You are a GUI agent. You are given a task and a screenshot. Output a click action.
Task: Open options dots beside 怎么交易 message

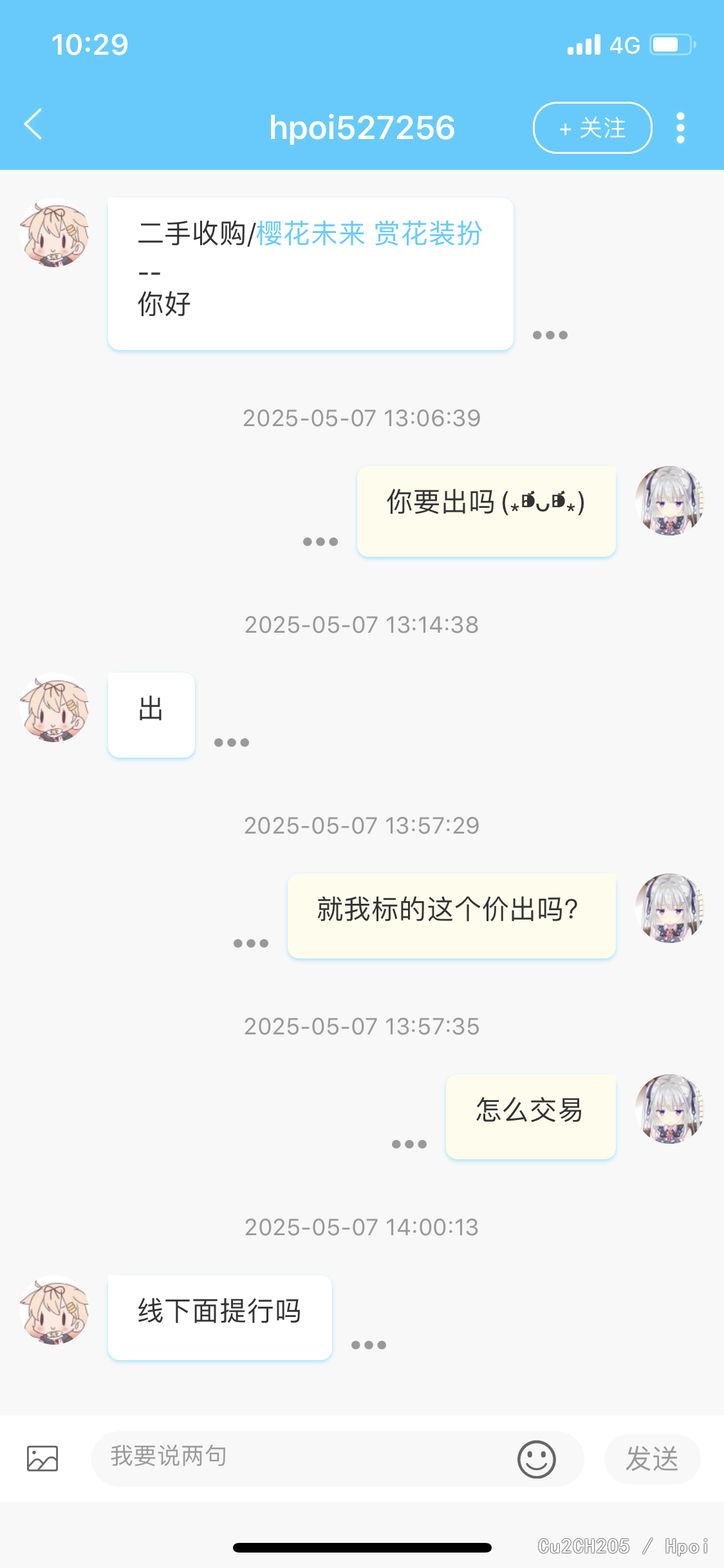point(409,1144)
